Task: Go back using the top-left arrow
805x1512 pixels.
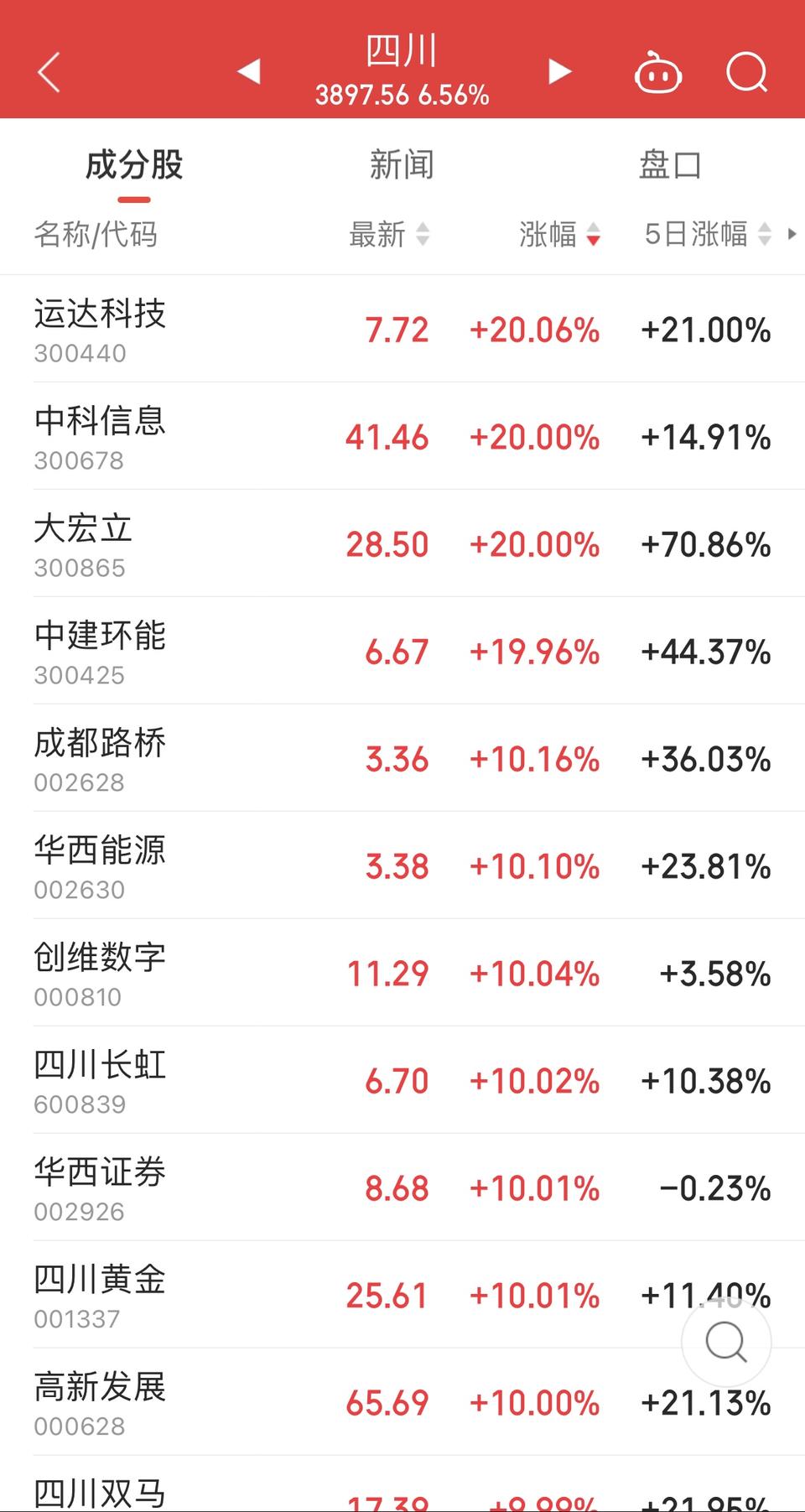Action: click(x=49, y=72)
